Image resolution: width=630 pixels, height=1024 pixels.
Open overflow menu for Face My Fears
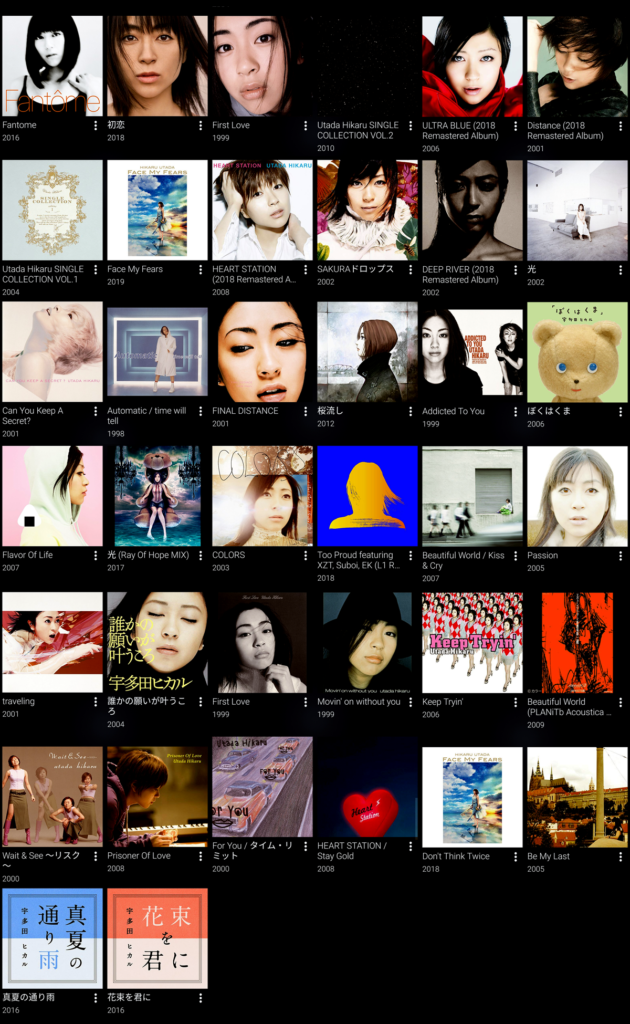[201, 270]
